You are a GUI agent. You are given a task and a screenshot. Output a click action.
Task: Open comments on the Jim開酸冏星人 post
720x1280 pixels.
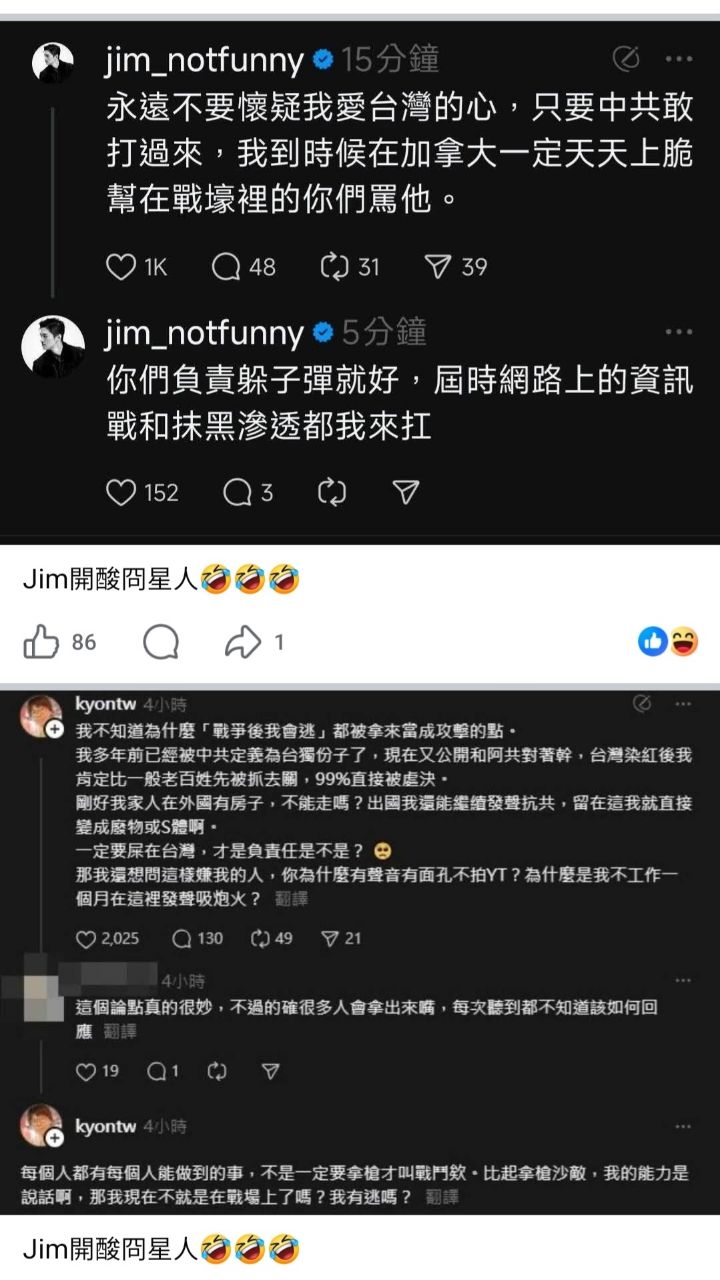[x=160, y=643]
